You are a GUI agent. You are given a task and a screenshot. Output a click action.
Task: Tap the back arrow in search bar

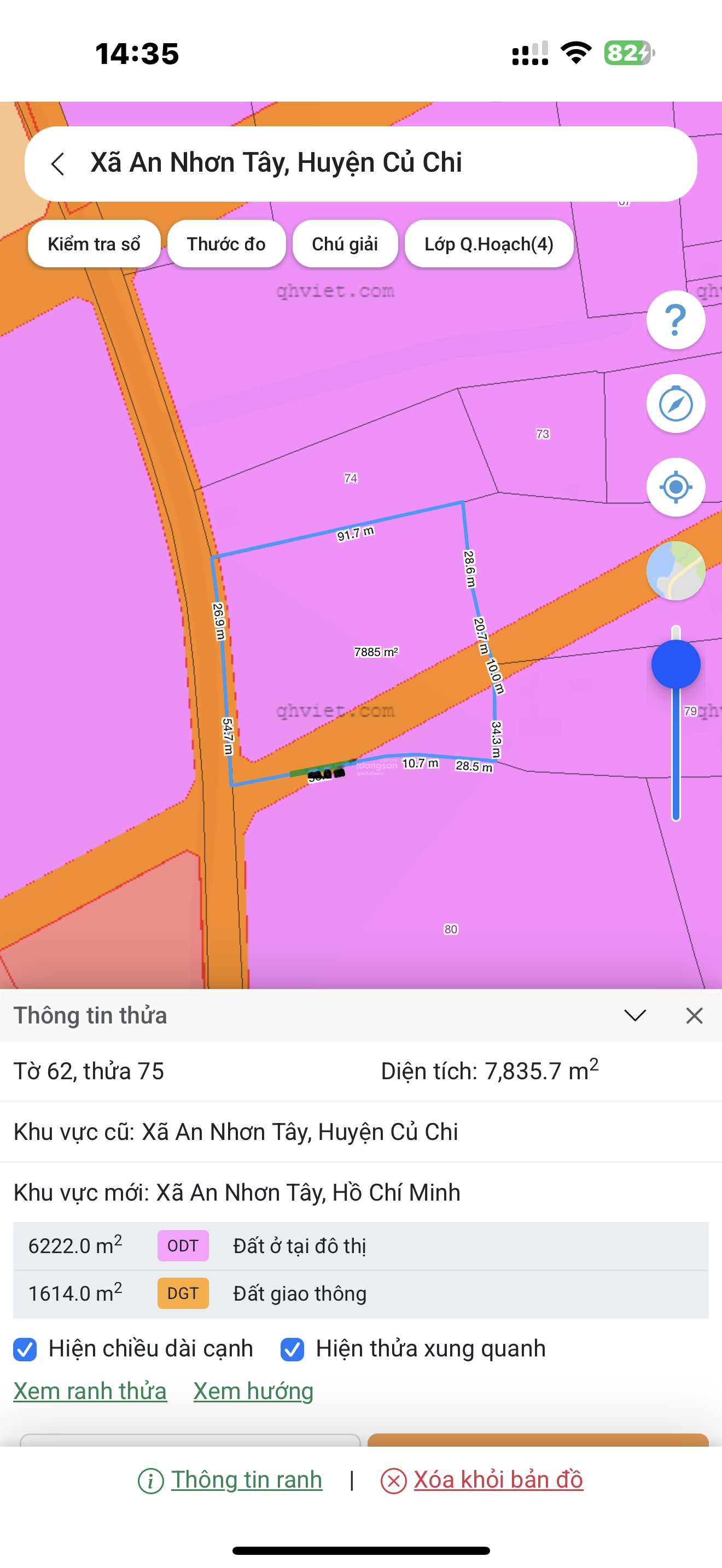[x=59, y=163]
